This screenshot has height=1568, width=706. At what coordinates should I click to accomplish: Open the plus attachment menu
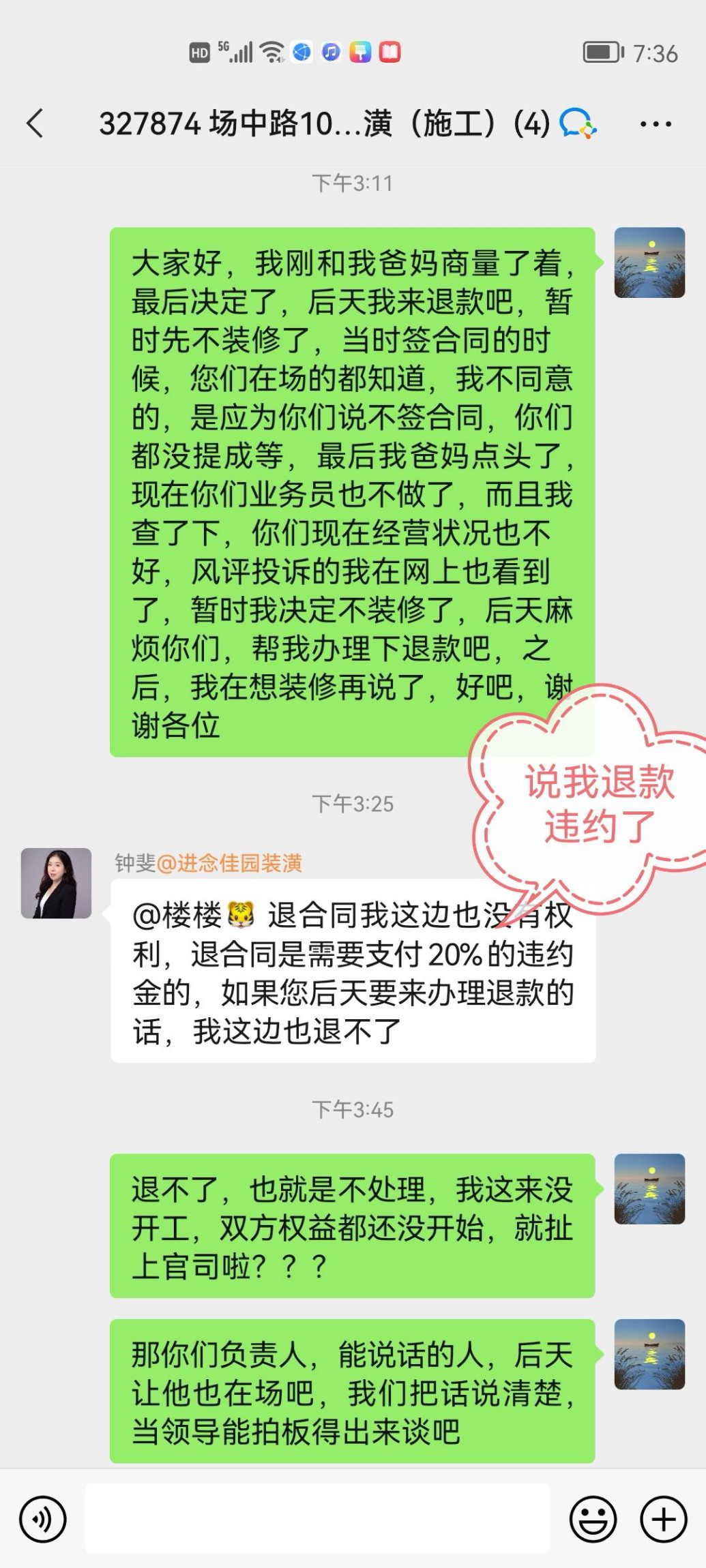click(x=663, y=1519)
